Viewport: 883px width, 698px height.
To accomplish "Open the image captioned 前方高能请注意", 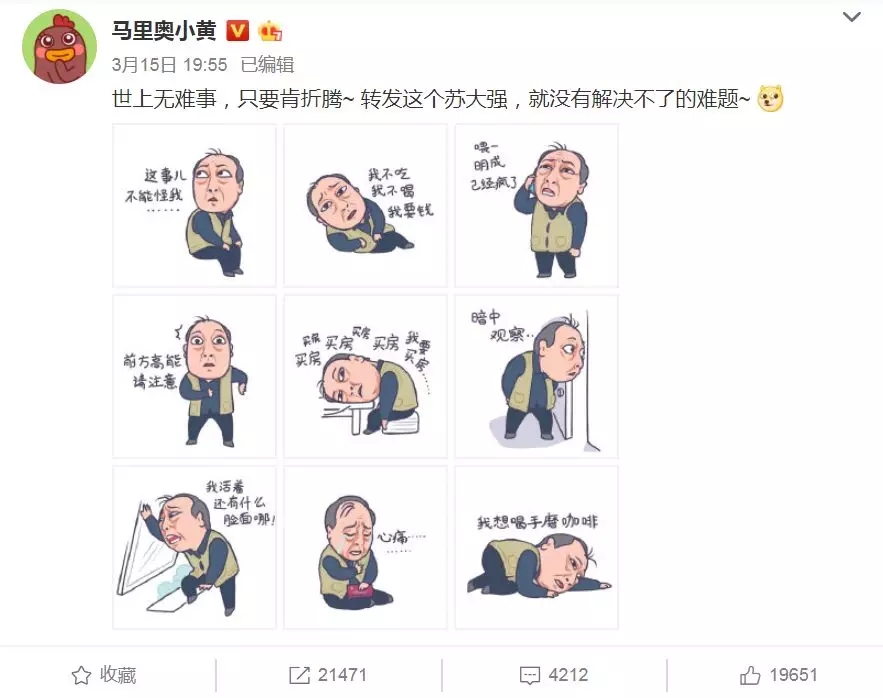I will coord(194,376).
